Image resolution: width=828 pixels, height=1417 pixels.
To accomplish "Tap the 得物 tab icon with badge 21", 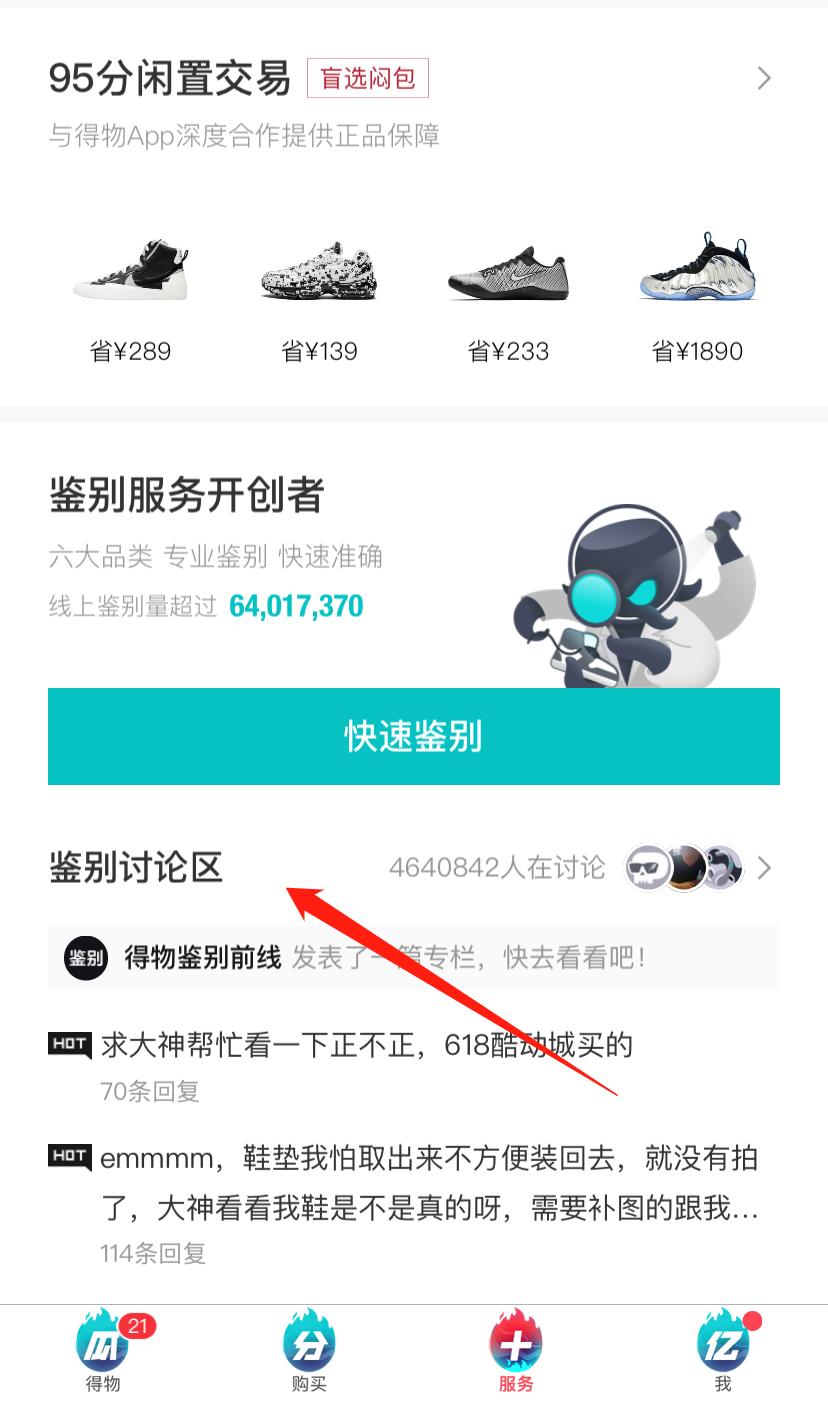I will pyautogui.click(x=103, y=1345).
